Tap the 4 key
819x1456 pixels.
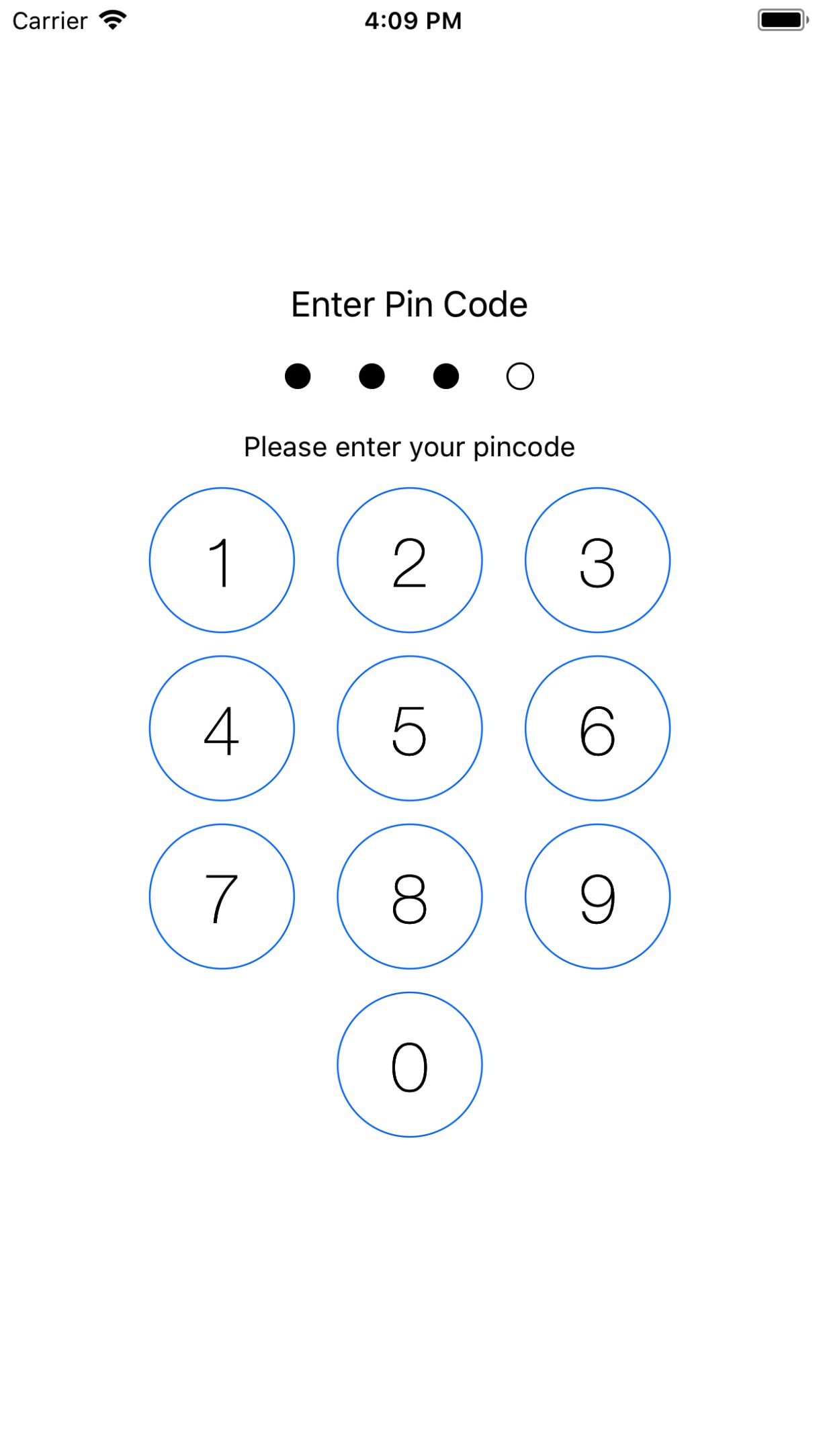pos(222,728)
